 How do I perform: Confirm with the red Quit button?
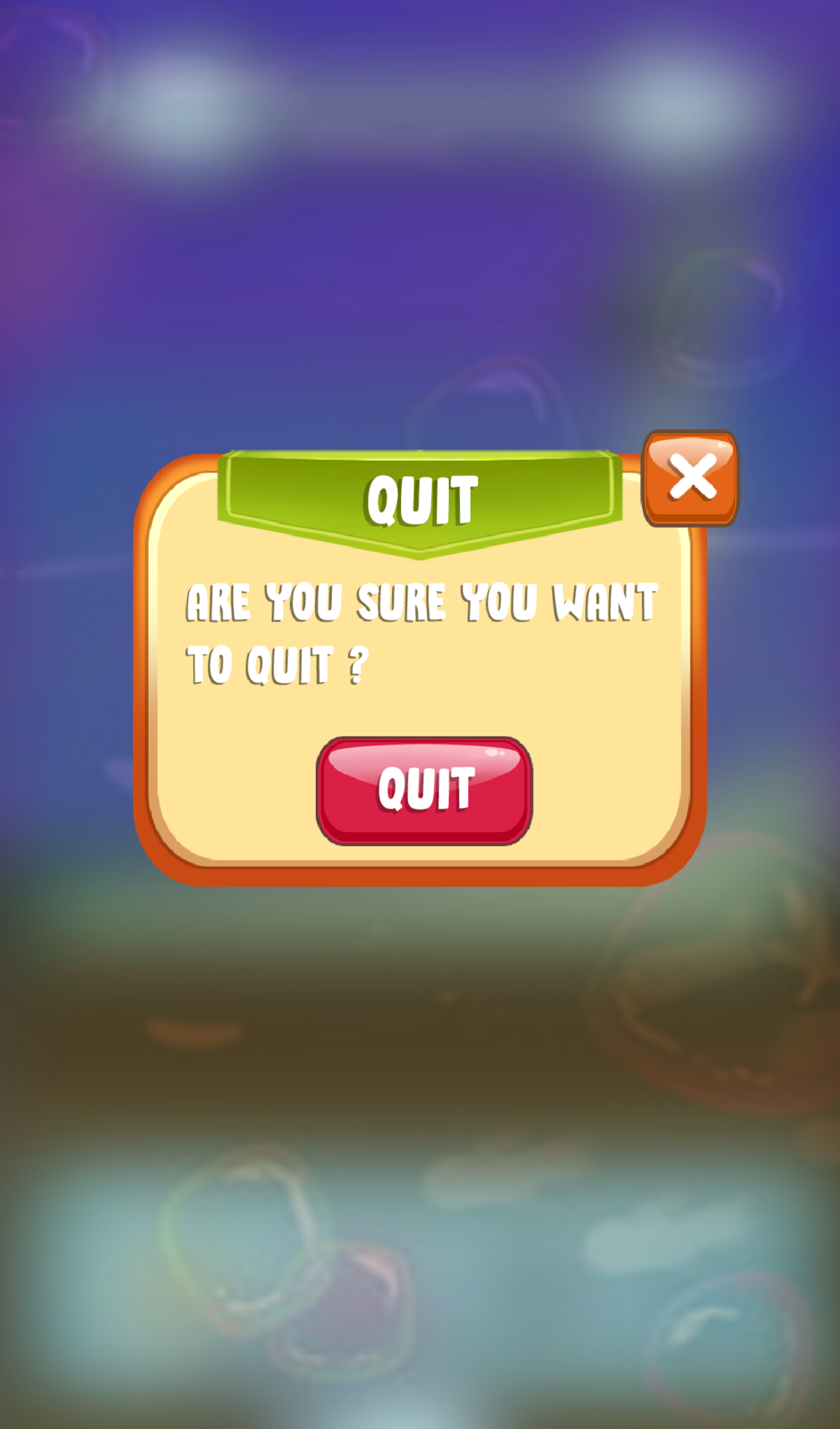tap(425, 790)
